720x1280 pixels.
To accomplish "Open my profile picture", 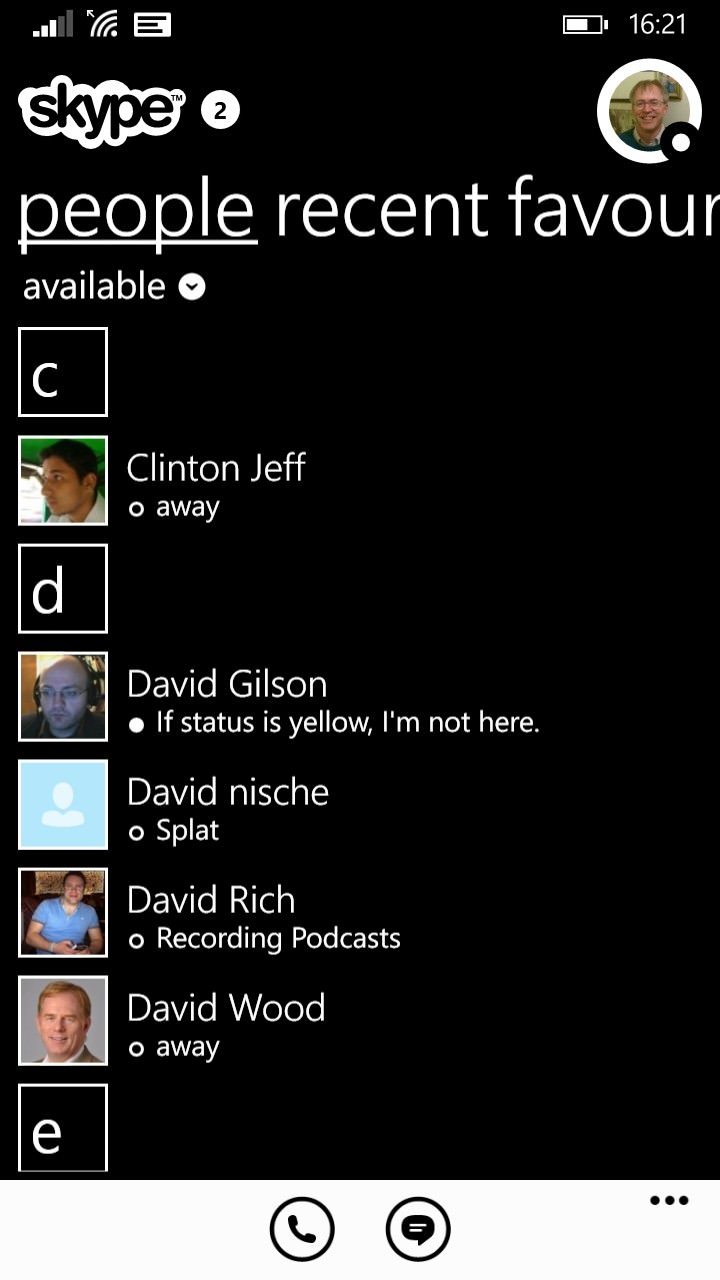I will 649,111.
